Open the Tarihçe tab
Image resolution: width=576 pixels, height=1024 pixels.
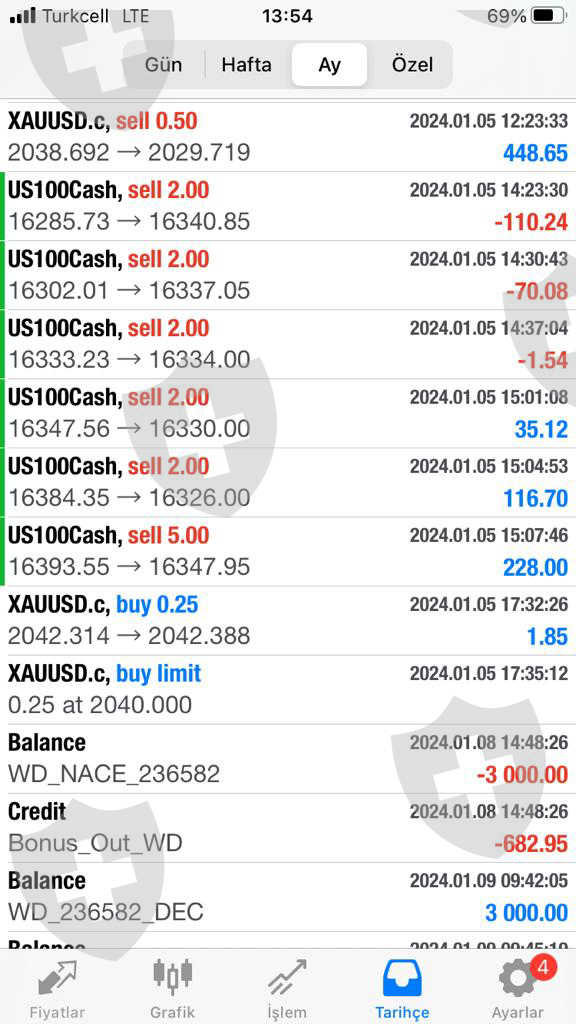click(402, 987)
